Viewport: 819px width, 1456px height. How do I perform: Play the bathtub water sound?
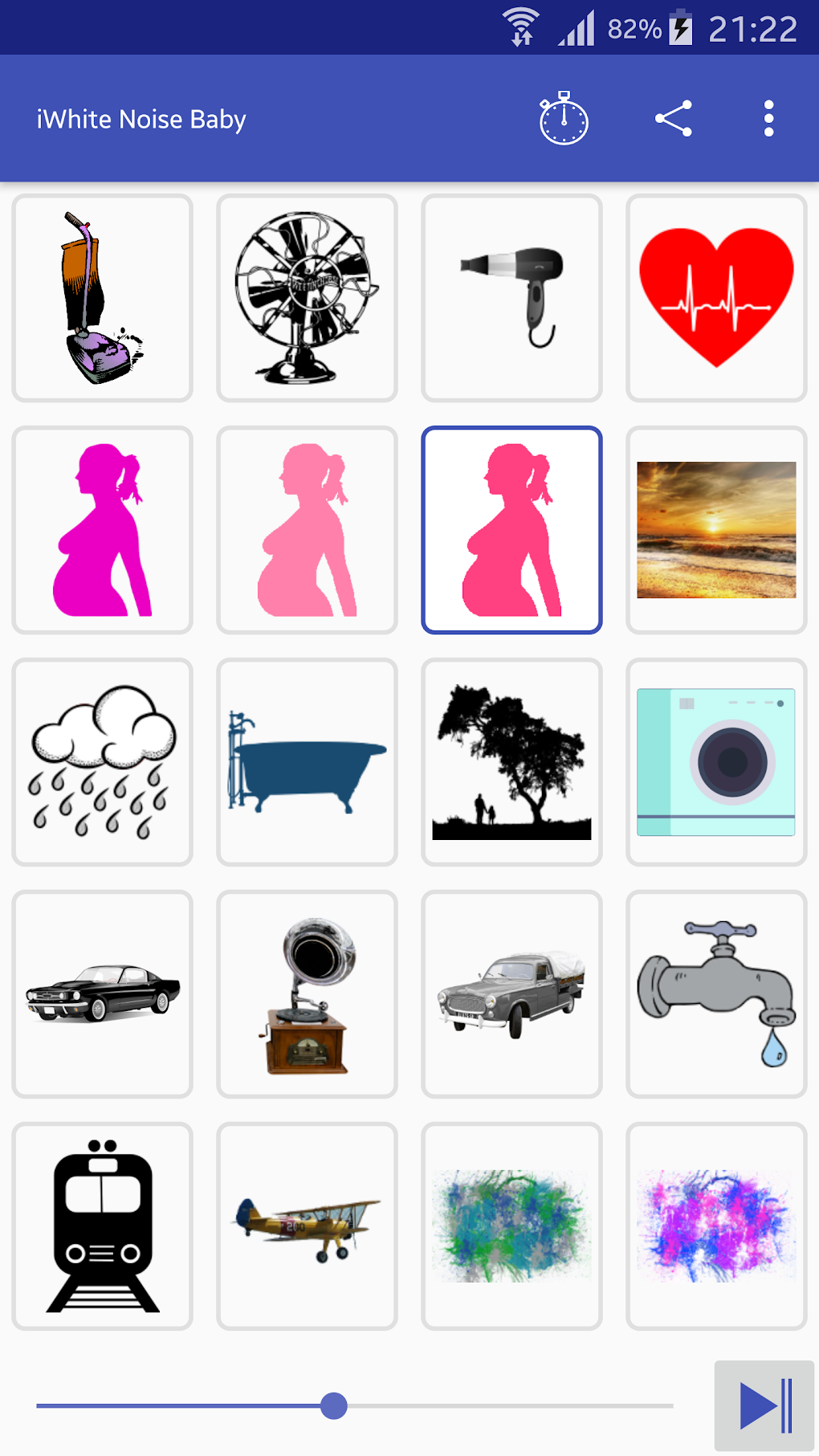click(307, 761)
